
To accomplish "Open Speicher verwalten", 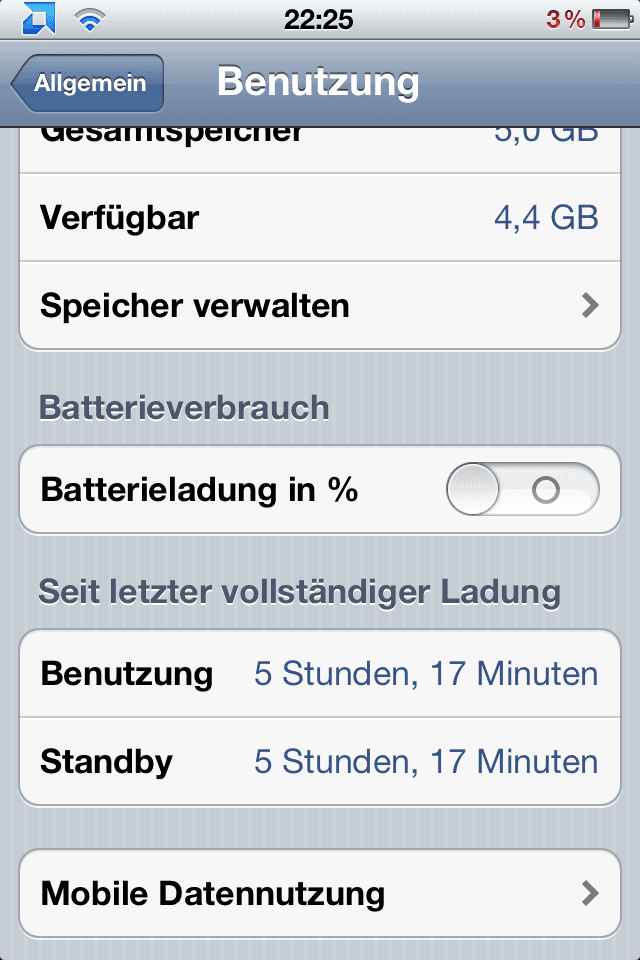I will [320, 305].
